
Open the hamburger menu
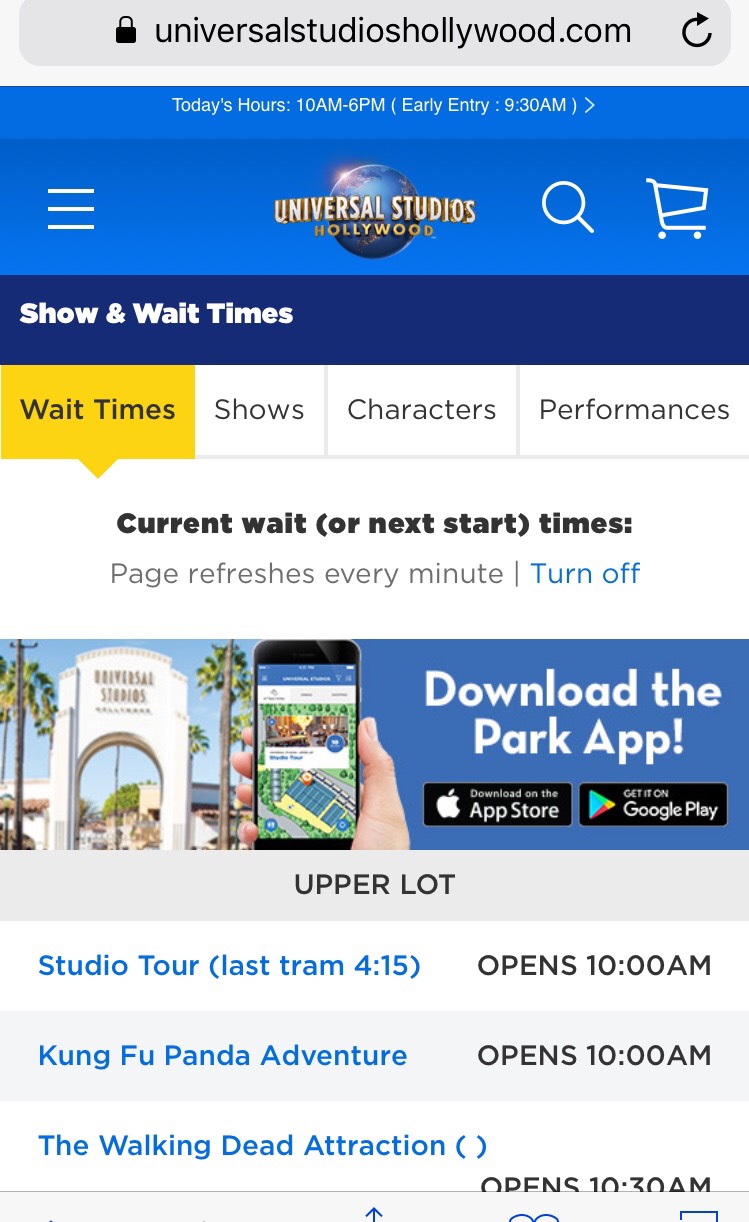(71, 209)
